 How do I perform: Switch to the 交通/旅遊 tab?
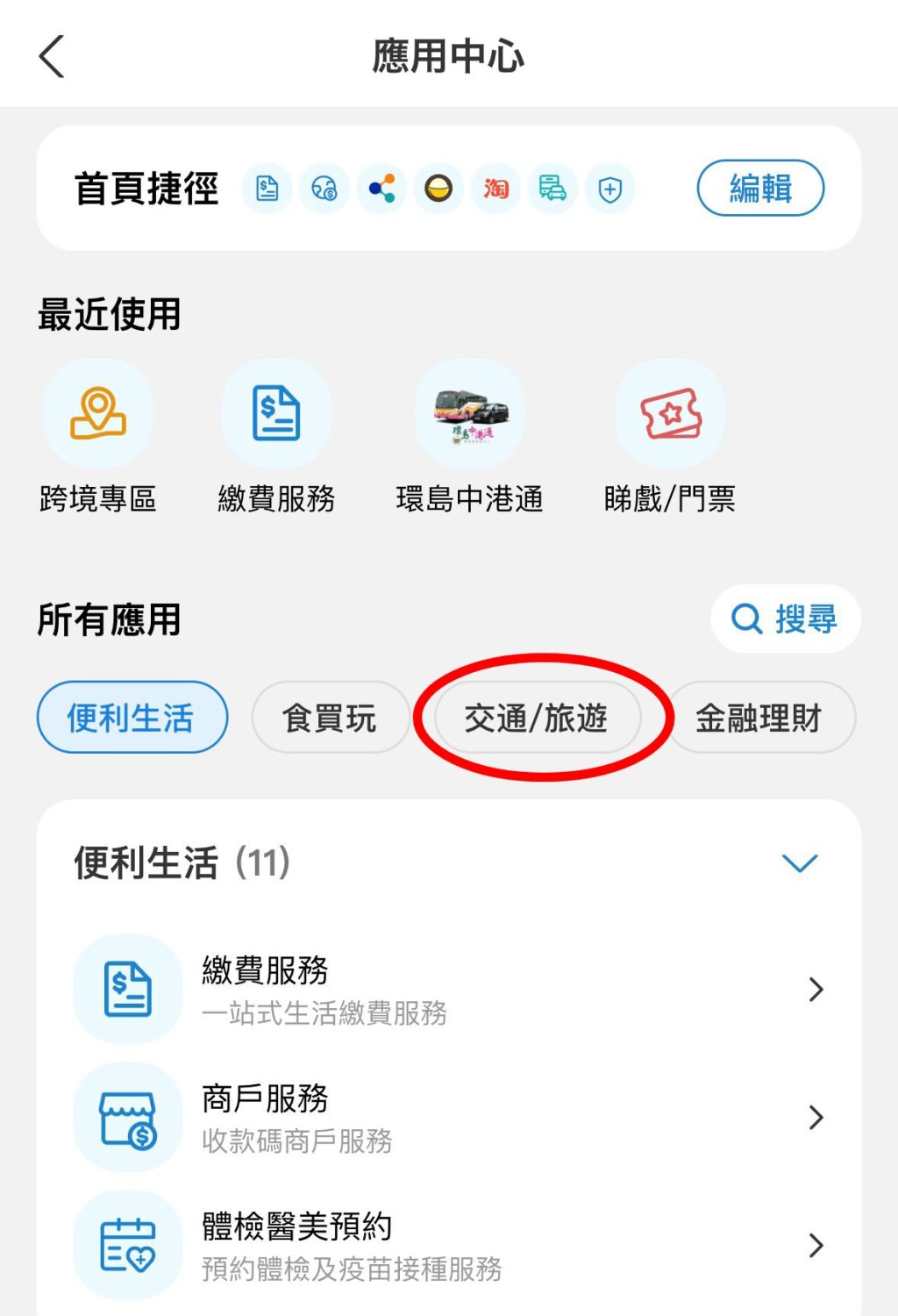tap(536, 718)
